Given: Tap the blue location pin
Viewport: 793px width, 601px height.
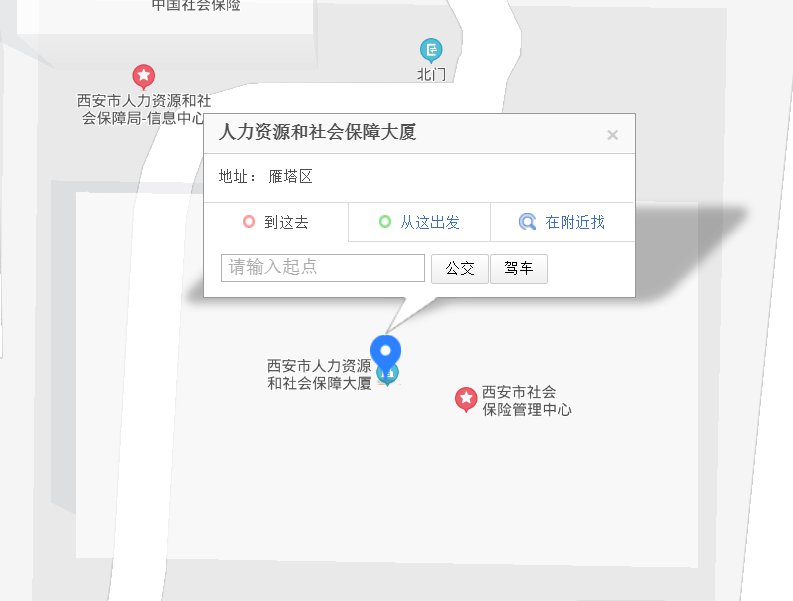Looking at the screenshot, I should [385, 352].
